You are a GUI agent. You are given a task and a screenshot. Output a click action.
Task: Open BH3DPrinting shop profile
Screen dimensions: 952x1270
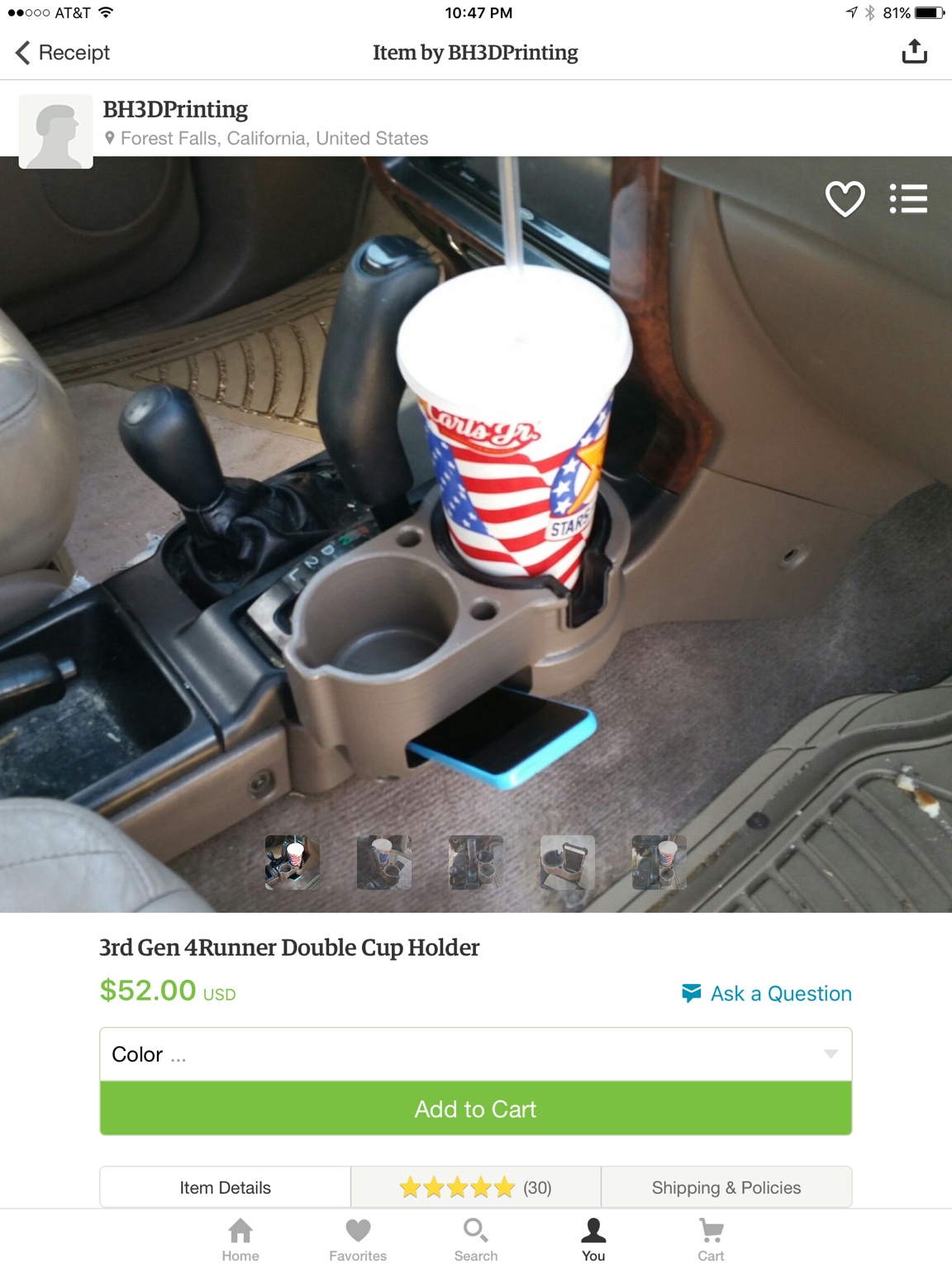pyautogui.click(x=175, y=109)
